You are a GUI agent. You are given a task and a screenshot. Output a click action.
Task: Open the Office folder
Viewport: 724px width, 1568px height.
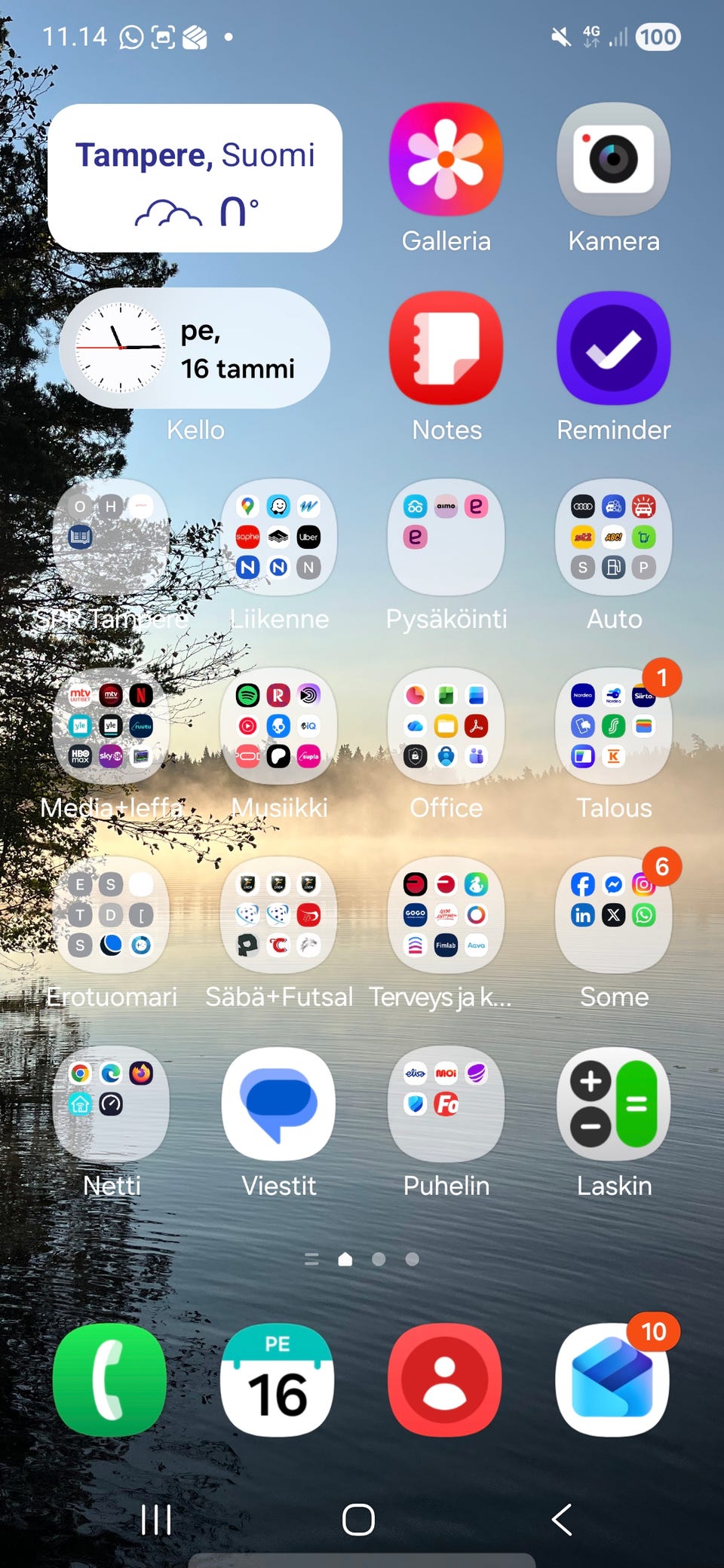click(446, 725)
